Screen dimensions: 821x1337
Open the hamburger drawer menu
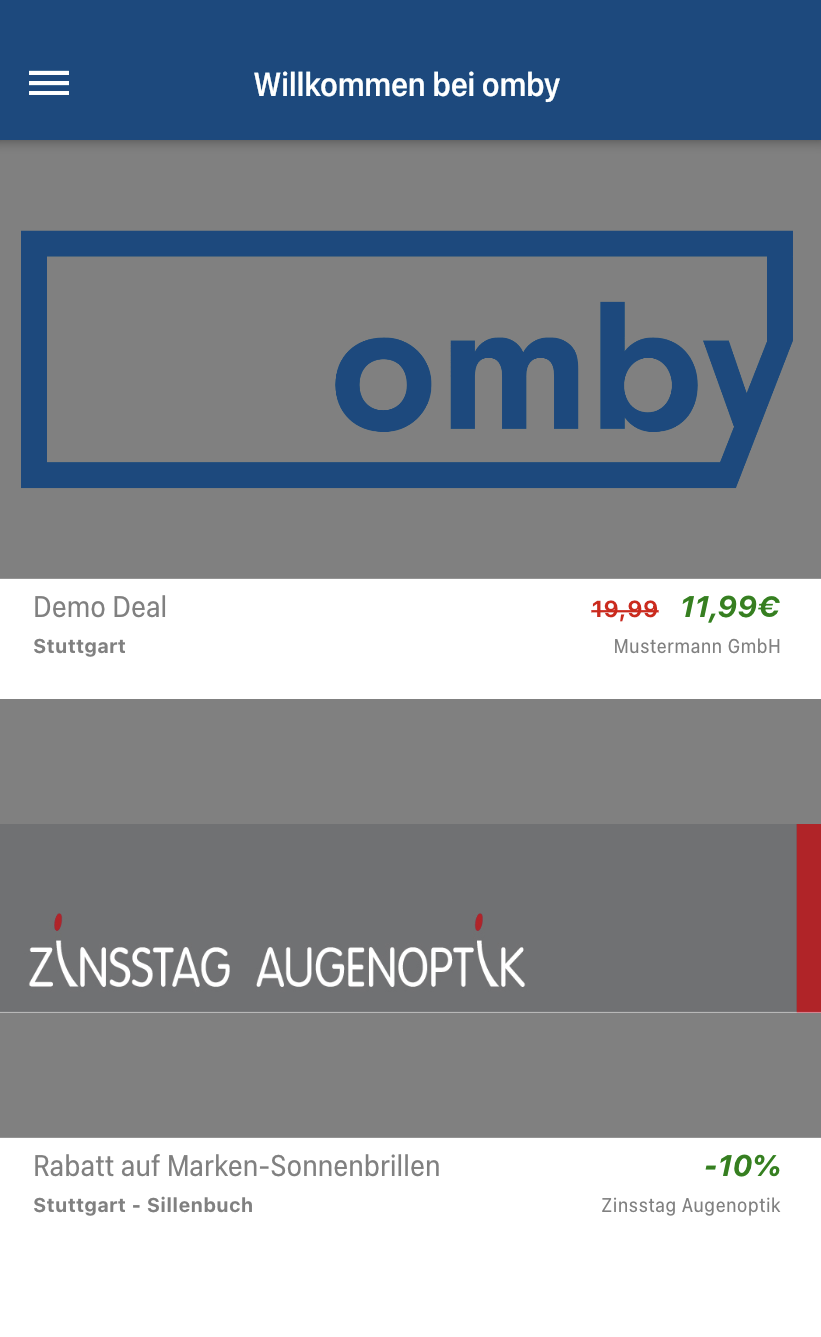point(48,84)
